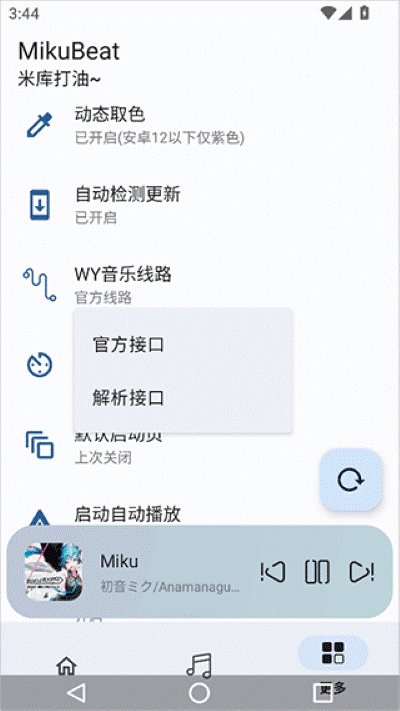400x711 pixels.
Task: Skip to next track
Action: click(x=361, y=572)
